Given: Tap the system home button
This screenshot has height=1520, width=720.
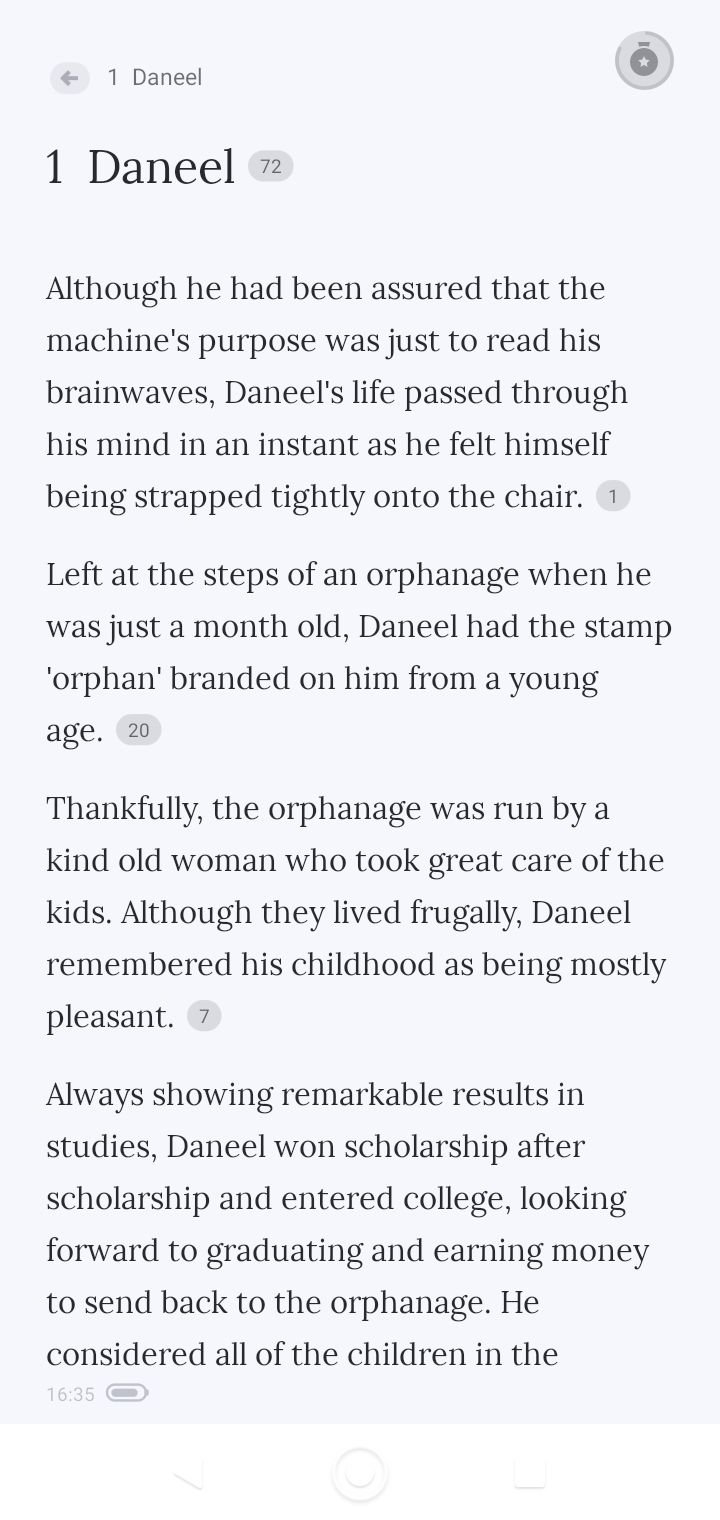Looking at the screenshot, I should tap(359, 1474).
